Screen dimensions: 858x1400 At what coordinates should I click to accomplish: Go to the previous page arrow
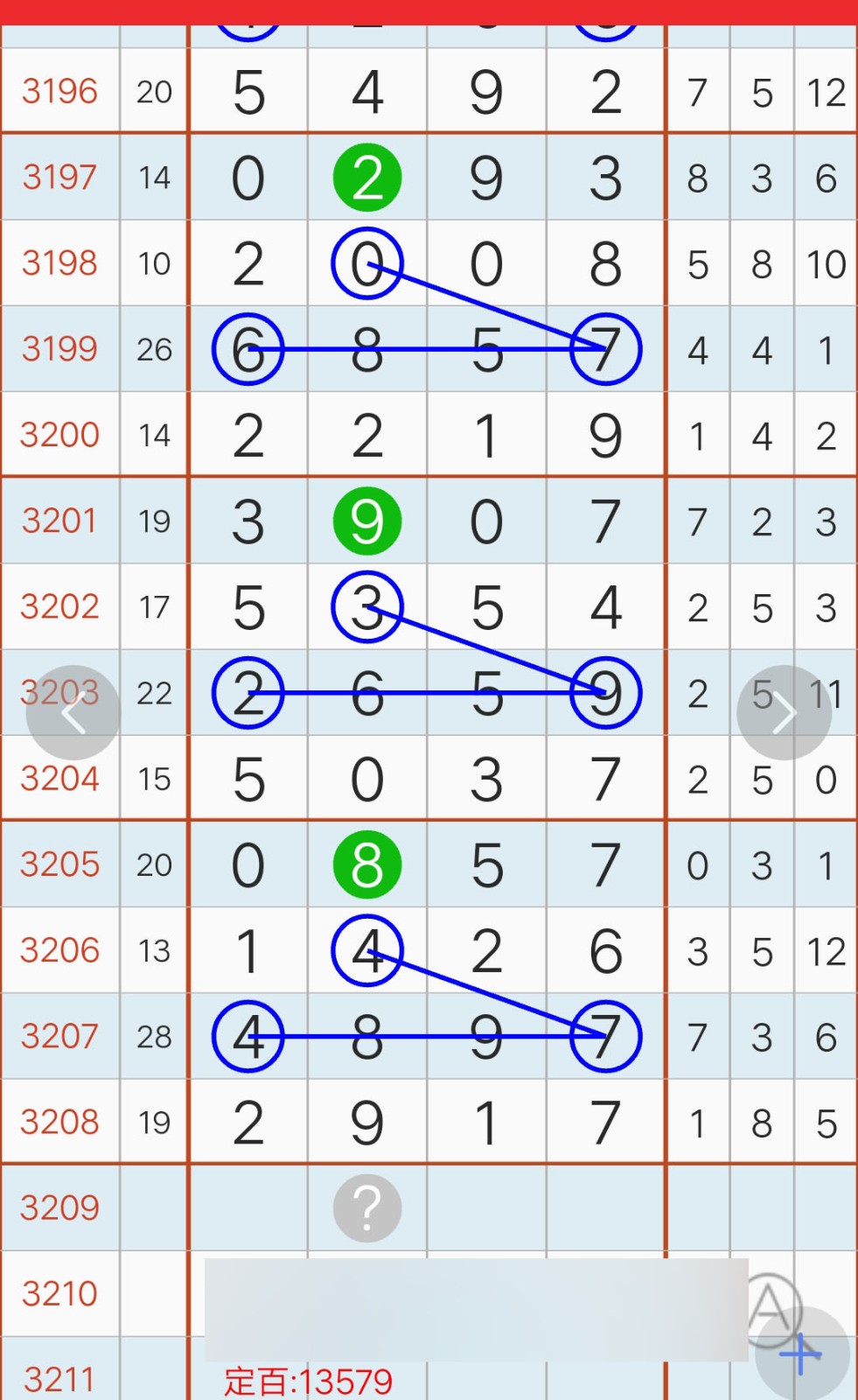[x=73, y=712]
